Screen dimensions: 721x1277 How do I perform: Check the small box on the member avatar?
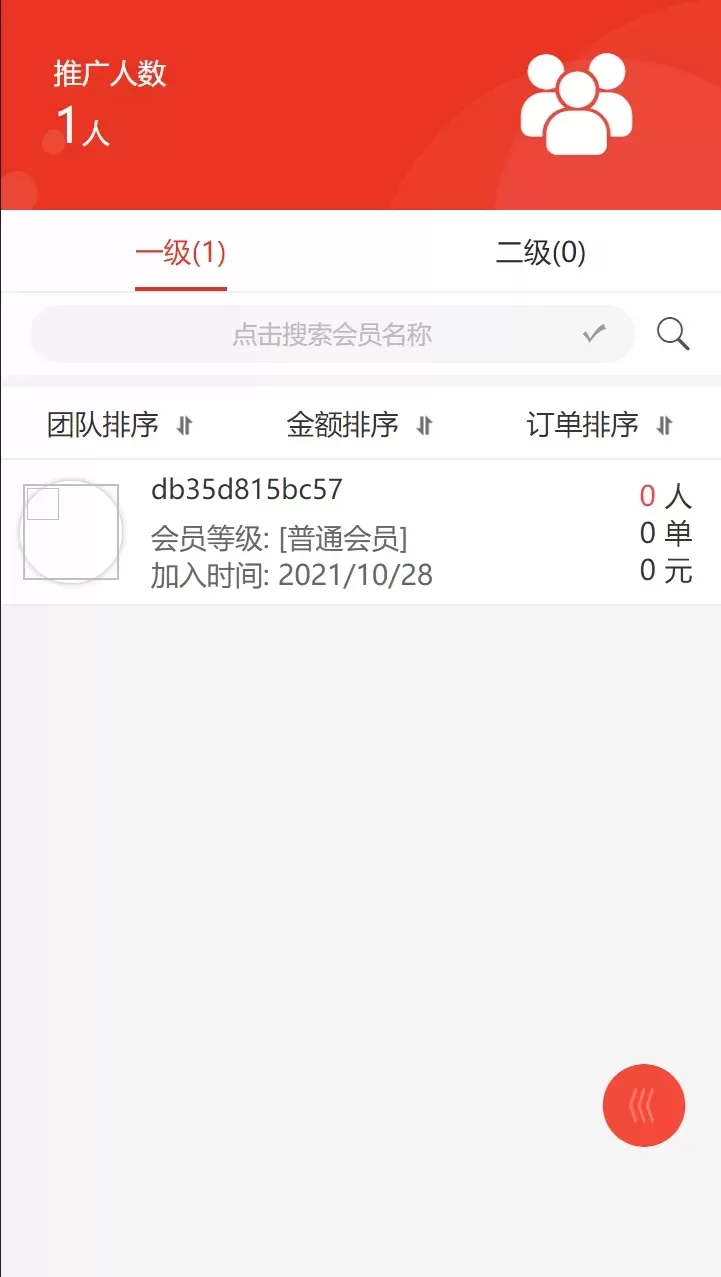44,503
